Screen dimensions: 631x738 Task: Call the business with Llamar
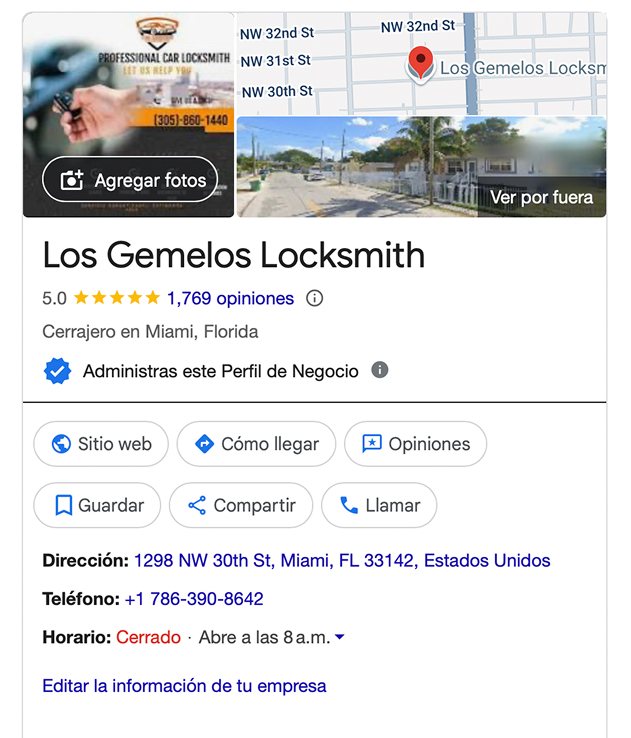pyautogui.click(x=379, y=506)
